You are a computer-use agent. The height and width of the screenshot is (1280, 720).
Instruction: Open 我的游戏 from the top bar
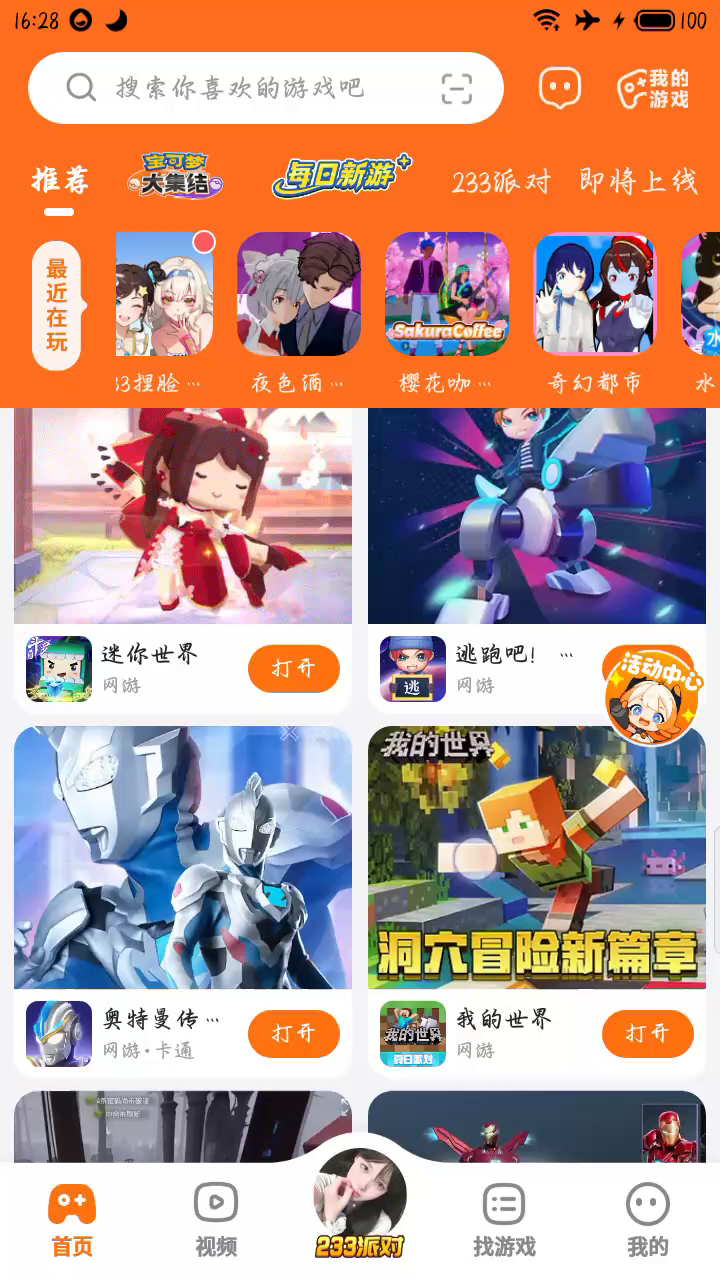[x=653, y=88]
